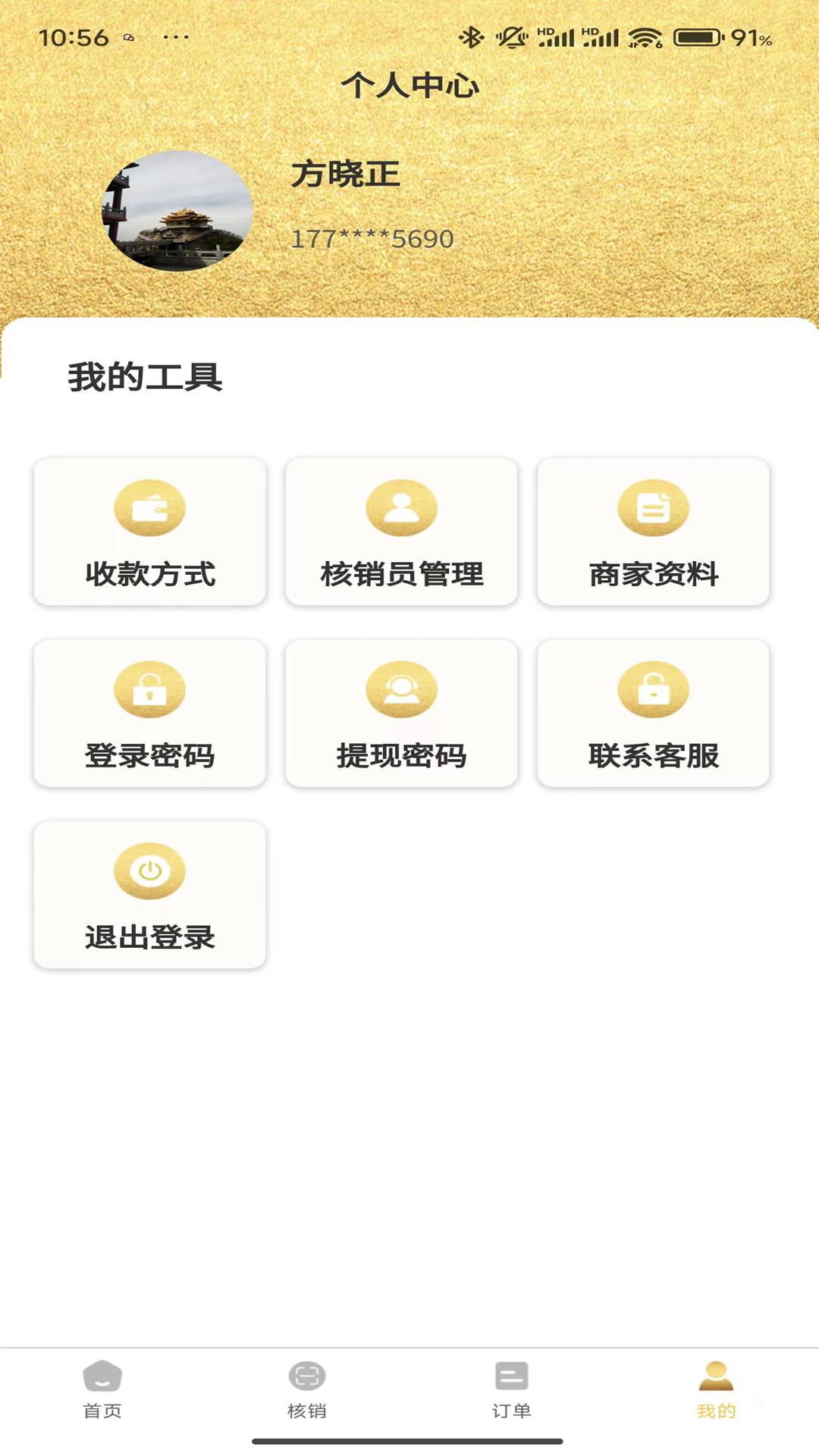
Task: Open the 收款方式 wallet icon
Action: point(149,508)
